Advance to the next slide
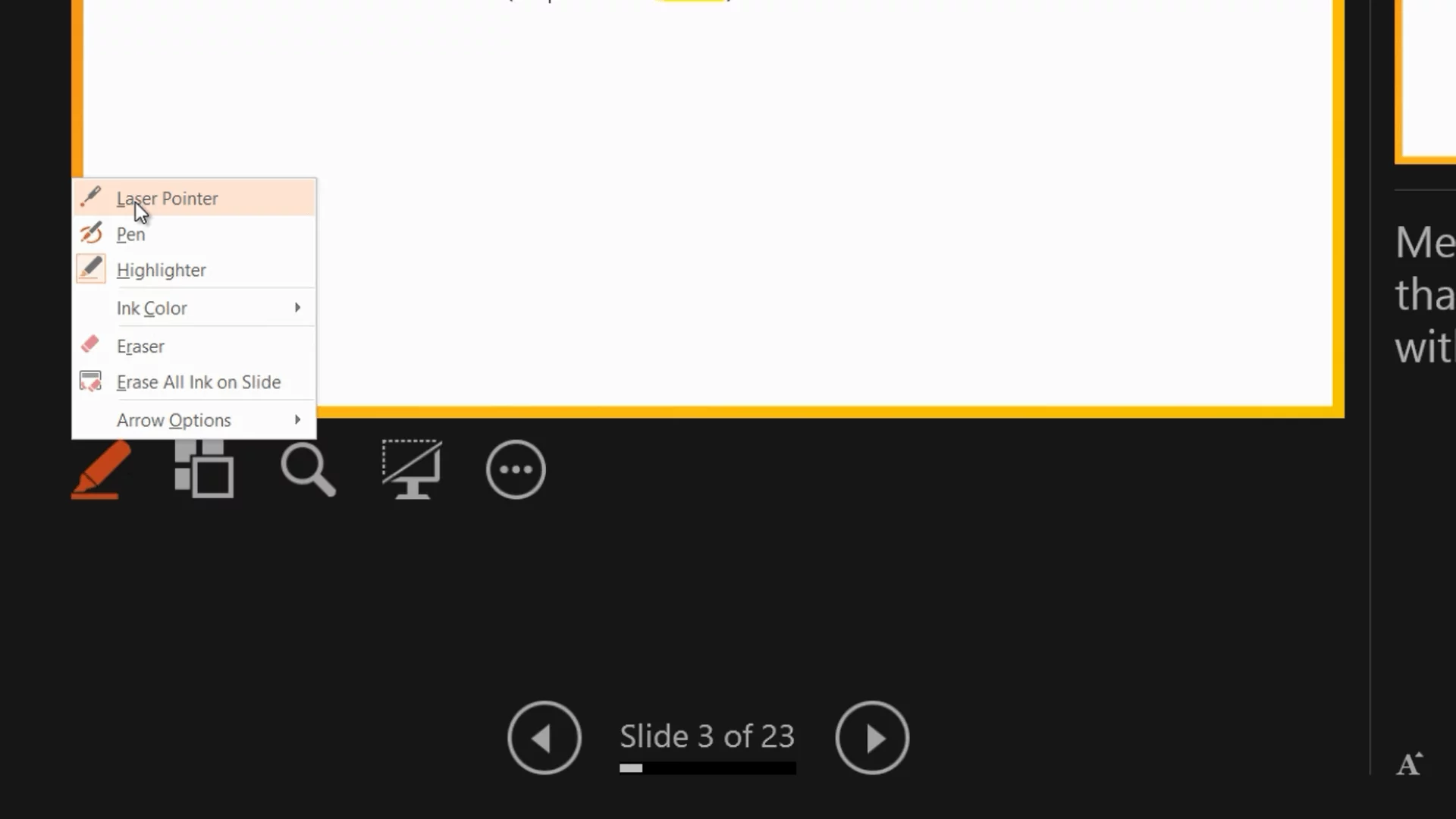The width and height of the screenshot is (1456, 819). (x=872, y=738)
